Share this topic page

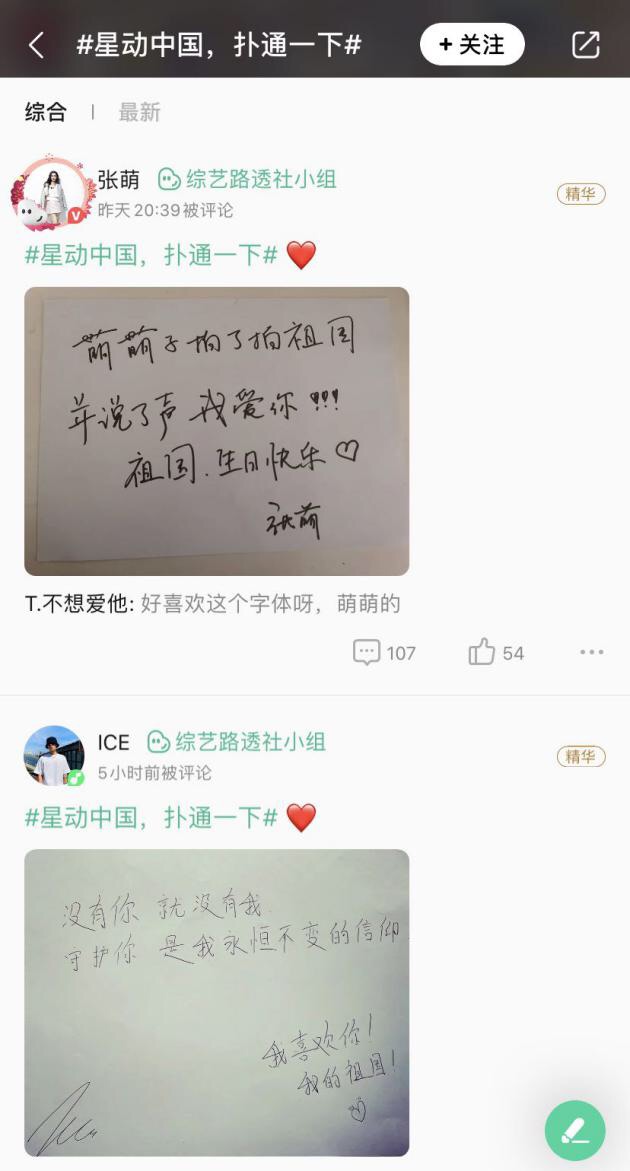[x=585, y=45]
